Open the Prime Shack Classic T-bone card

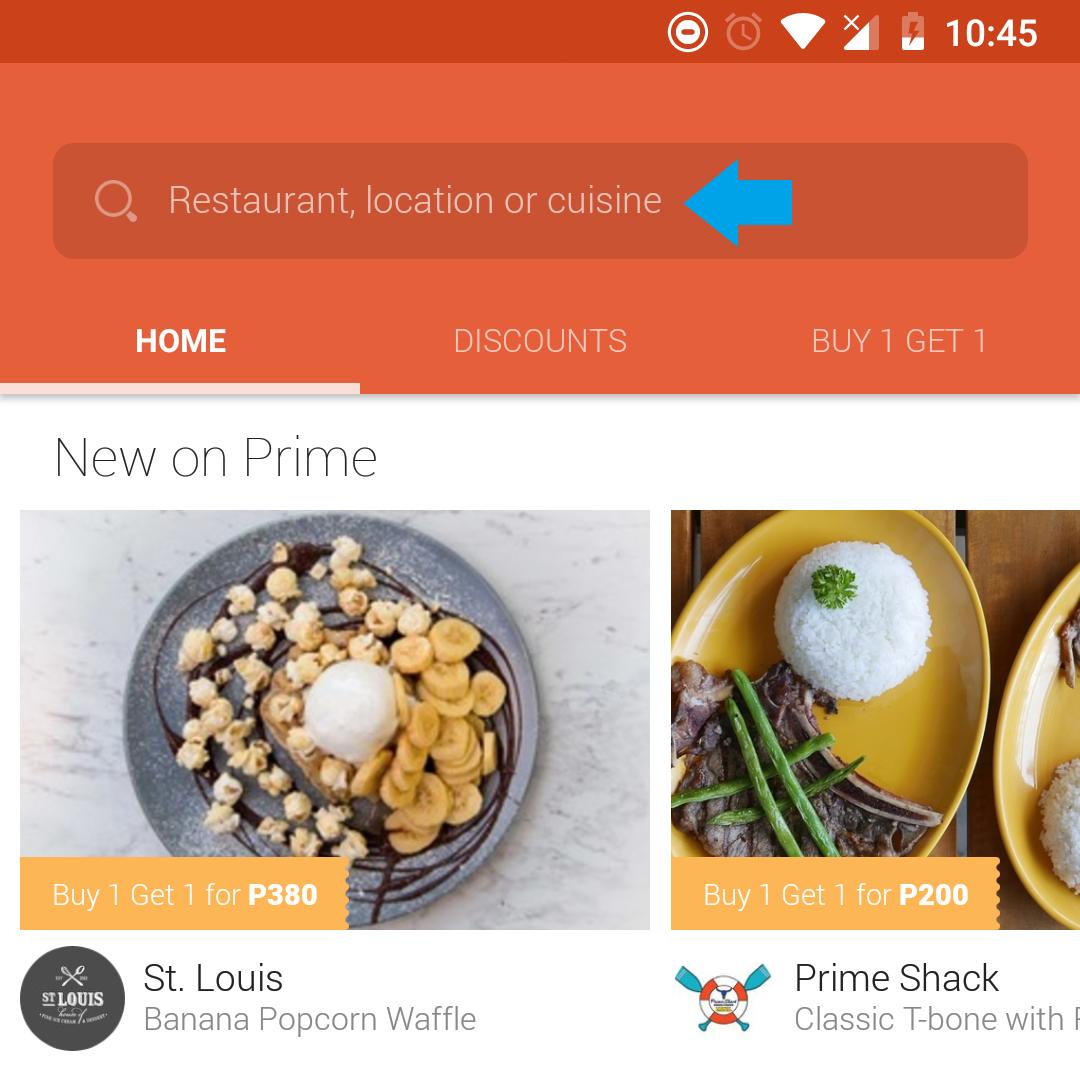(x=875, y=720)
